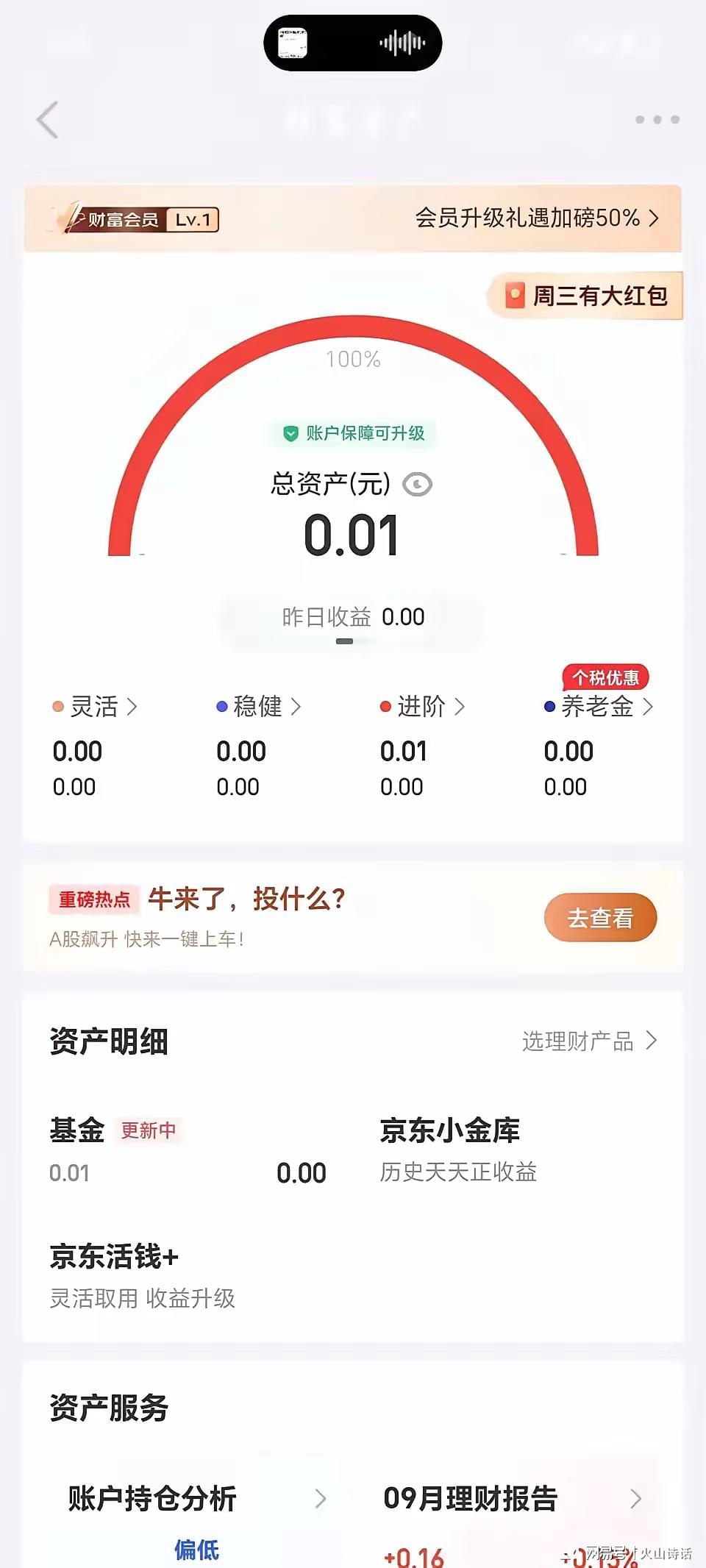Open the 09月理财报告 monthly report

(x=471, y=1497)
